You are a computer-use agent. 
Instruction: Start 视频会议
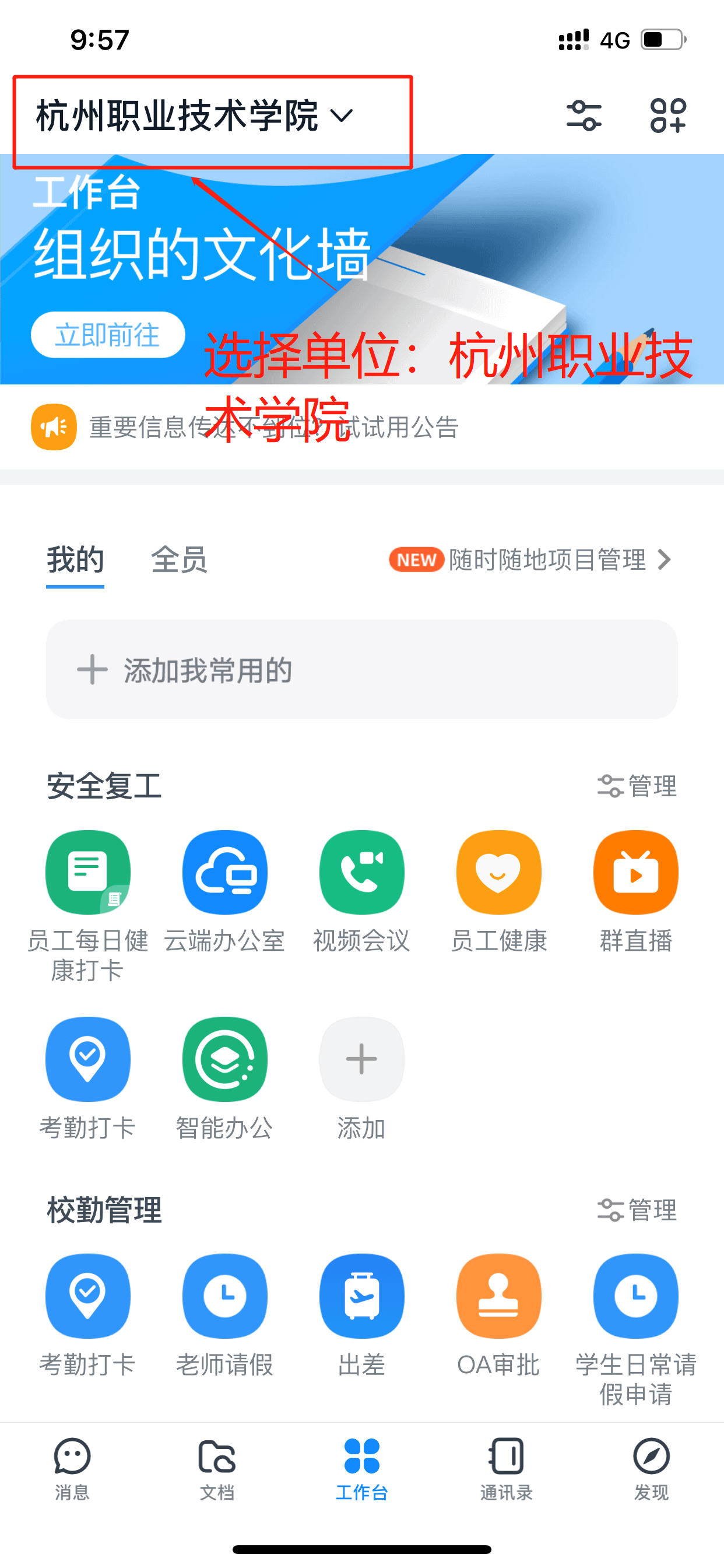[x=361, y=873]
